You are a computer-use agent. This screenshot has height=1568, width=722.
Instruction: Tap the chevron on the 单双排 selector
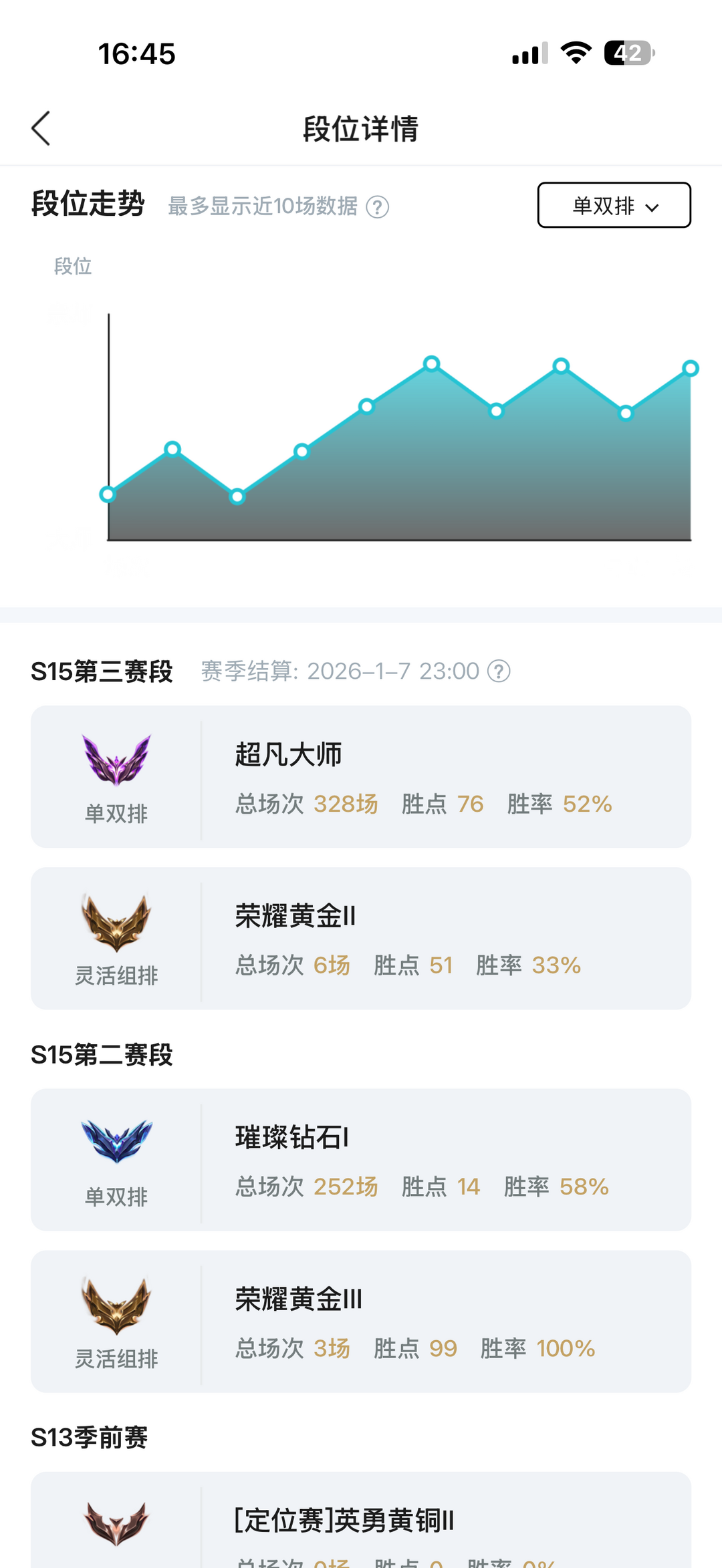[653, 207]
